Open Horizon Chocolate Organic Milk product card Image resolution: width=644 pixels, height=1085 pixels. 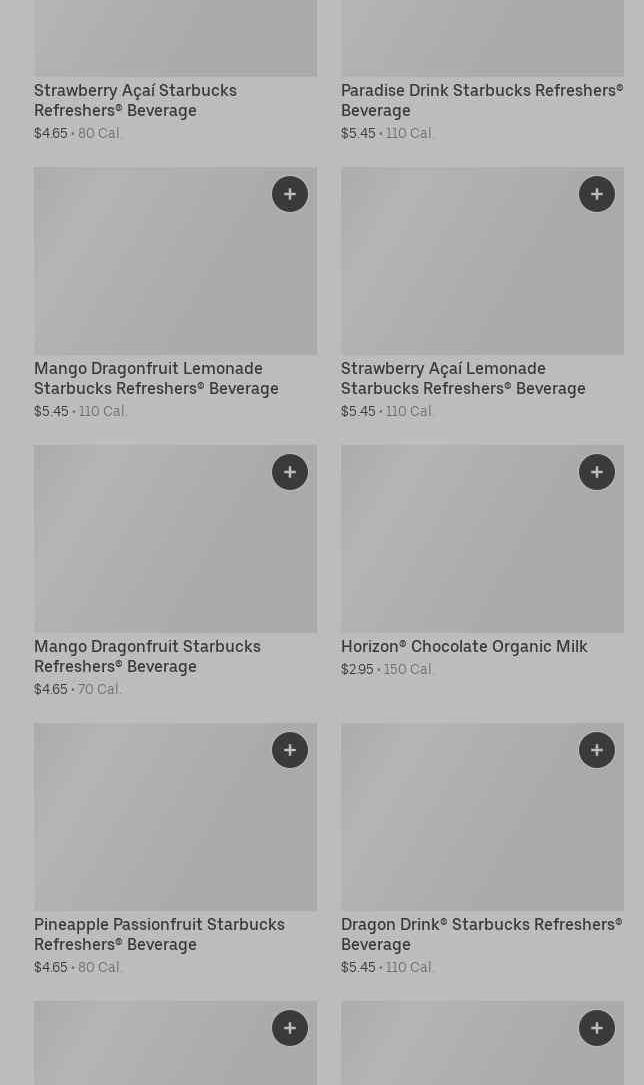point(464,647)
